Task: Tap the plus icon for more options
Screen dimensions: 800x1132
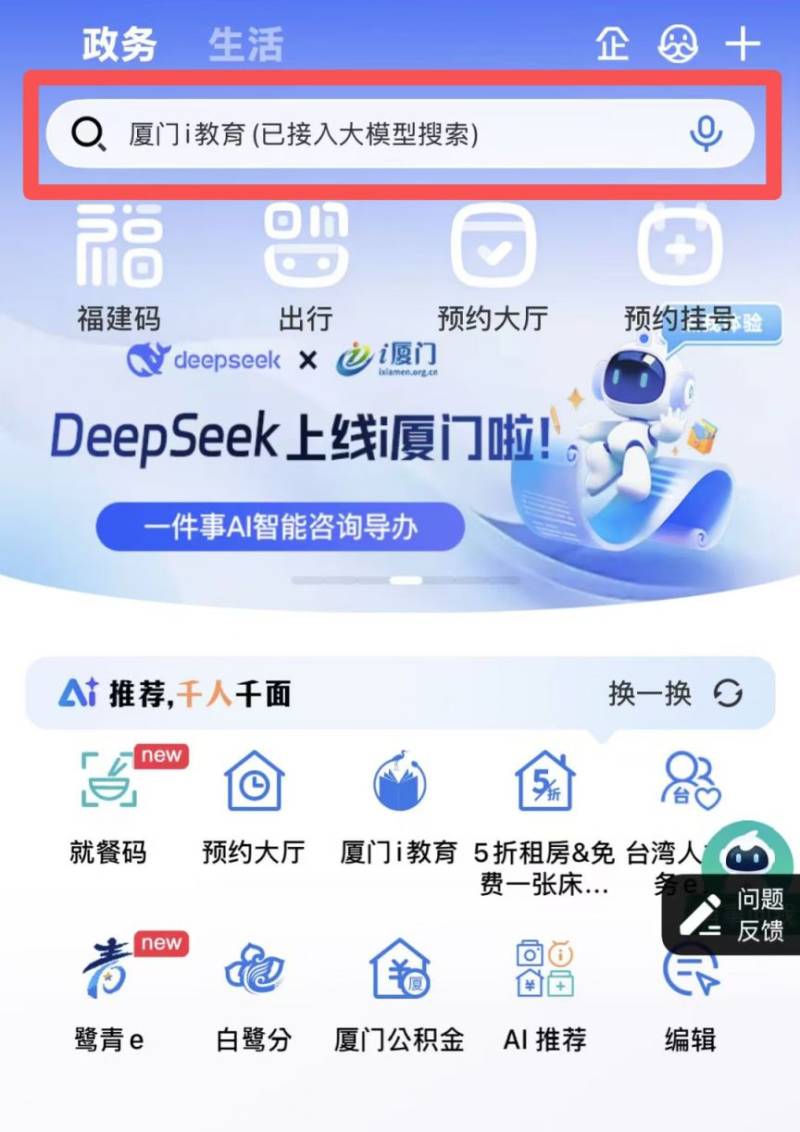Action: (742, 44)
